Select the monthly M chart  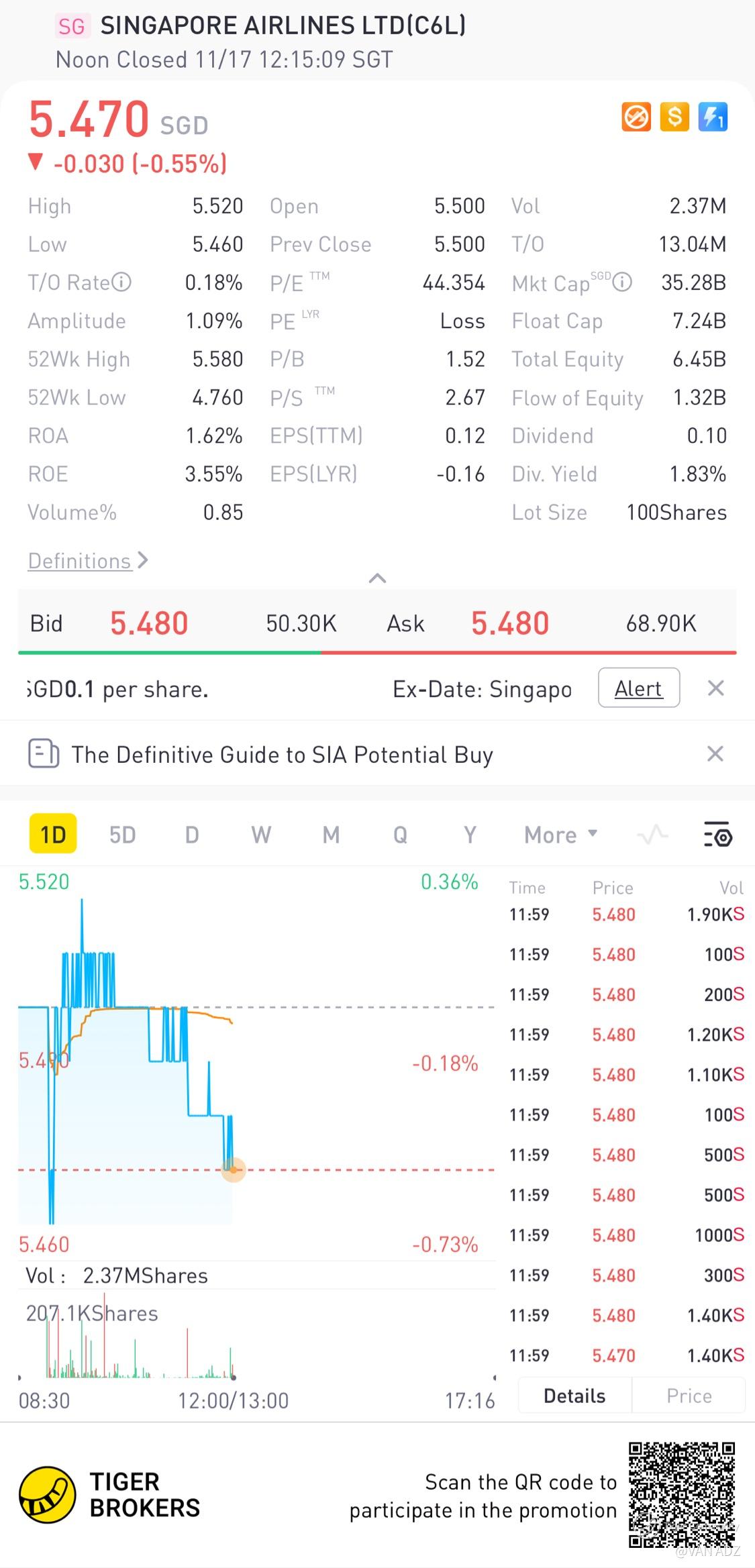pyautogui.click(x=331, y=835)
